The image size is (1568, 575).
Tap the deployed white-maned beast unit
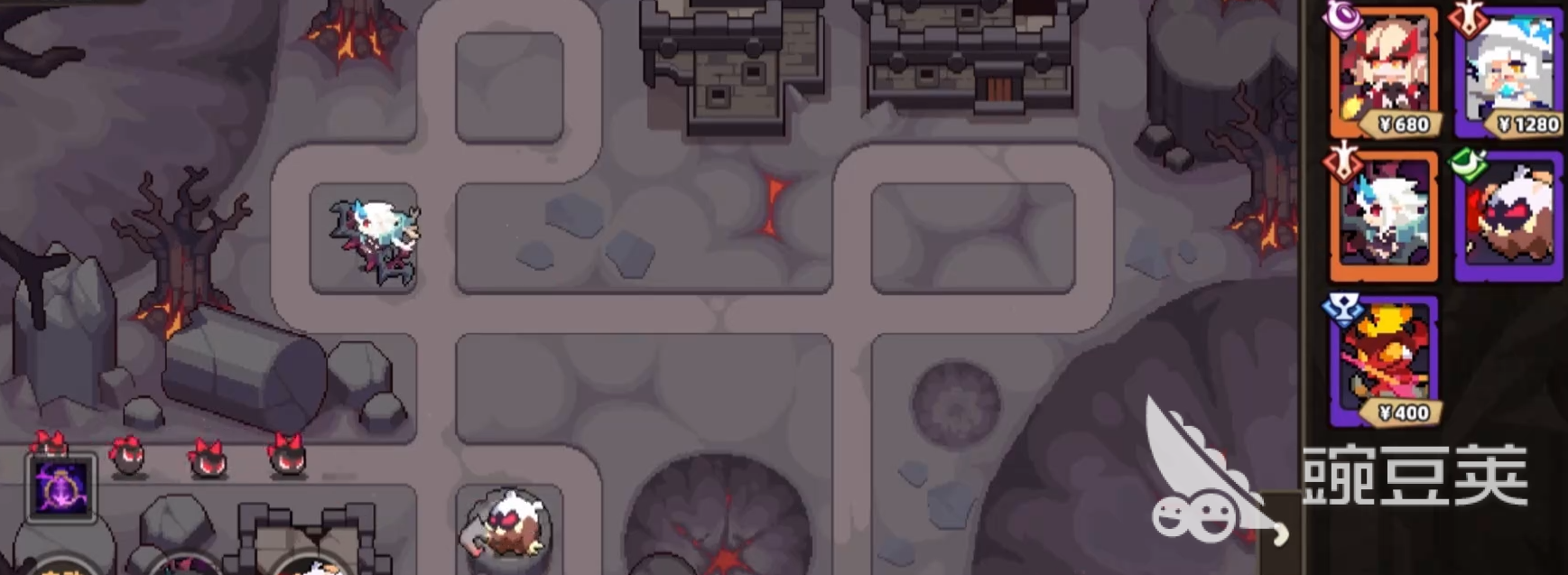click(507, 526)
